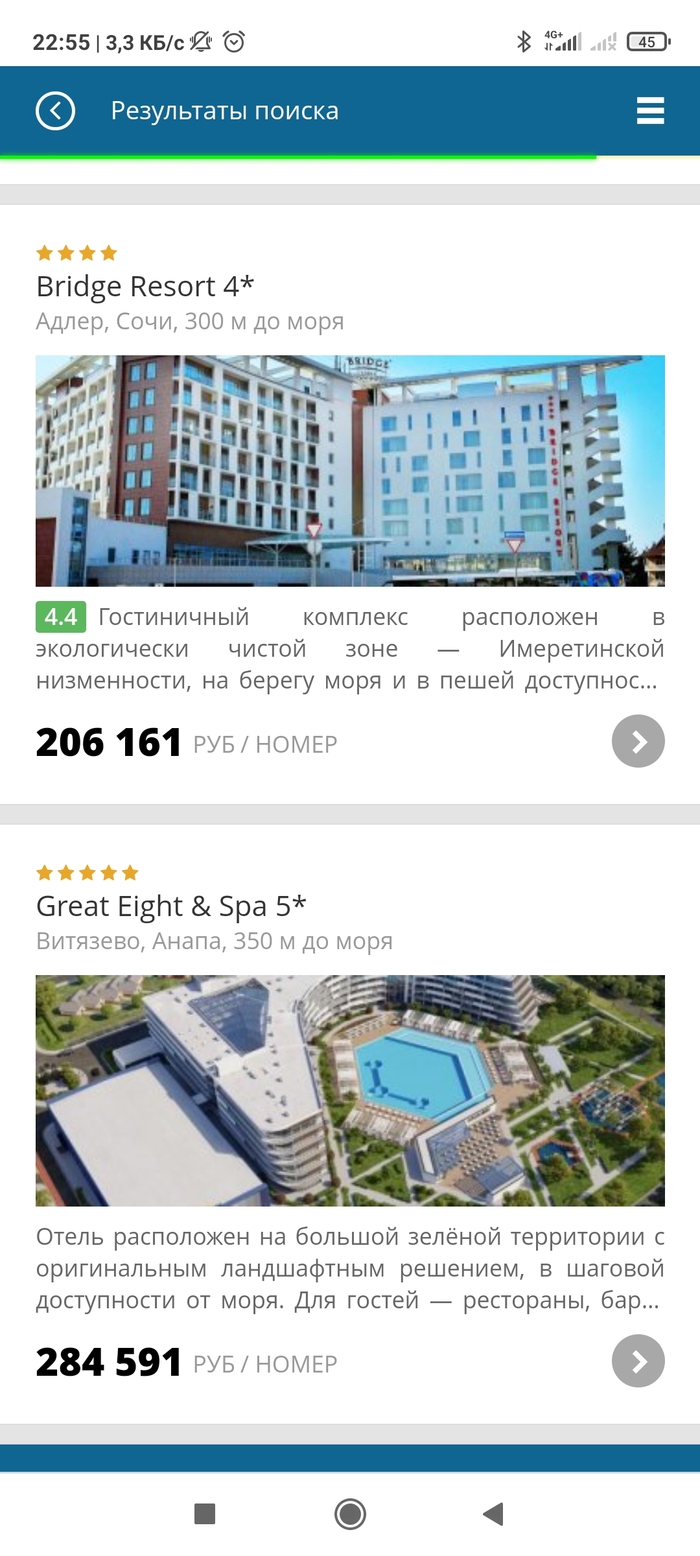
Task: Tap arrow next to 206 161 price
Action: coord(638,741)
